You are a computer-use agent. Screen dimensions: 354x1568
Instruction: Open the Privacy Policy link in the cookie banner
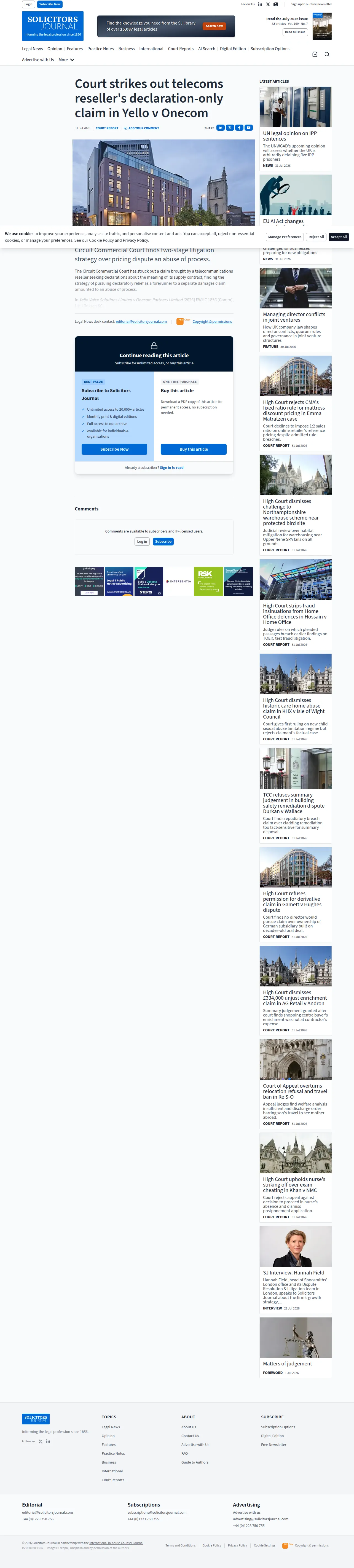pos(135,240)
